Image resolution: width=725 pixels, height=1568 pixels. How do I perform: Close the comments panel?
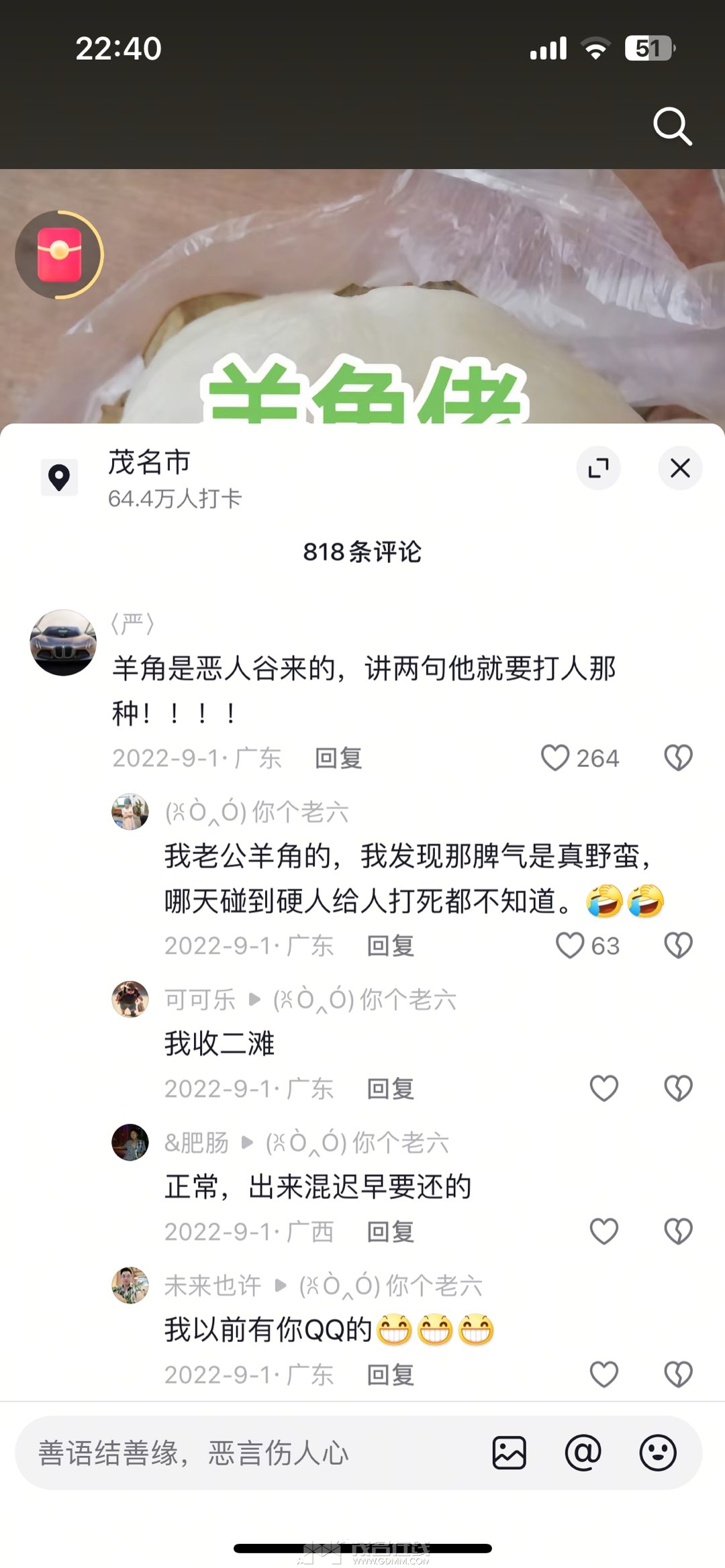coord(680,468)
